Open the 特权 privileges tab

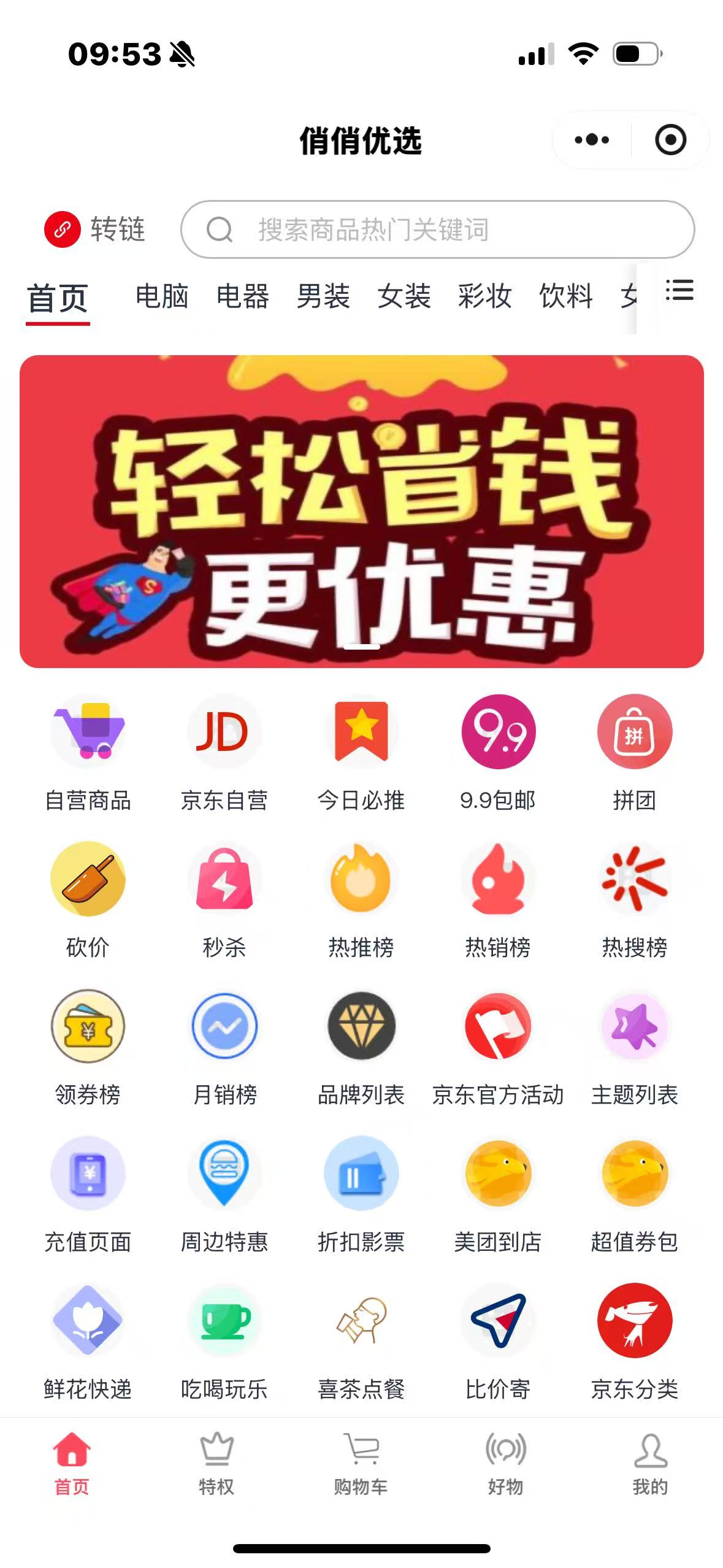click(216, 1464)
